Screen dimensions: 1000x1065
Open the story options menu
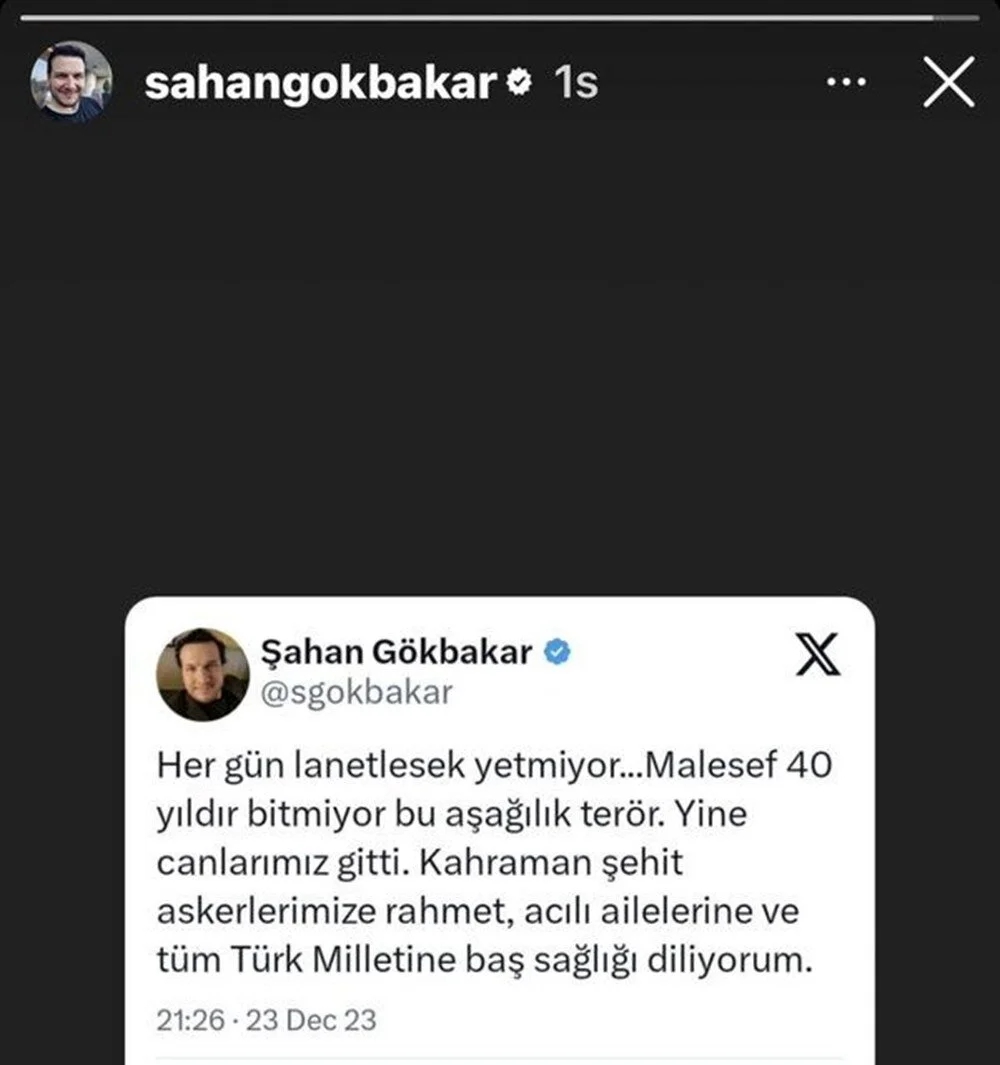point(846,84)
